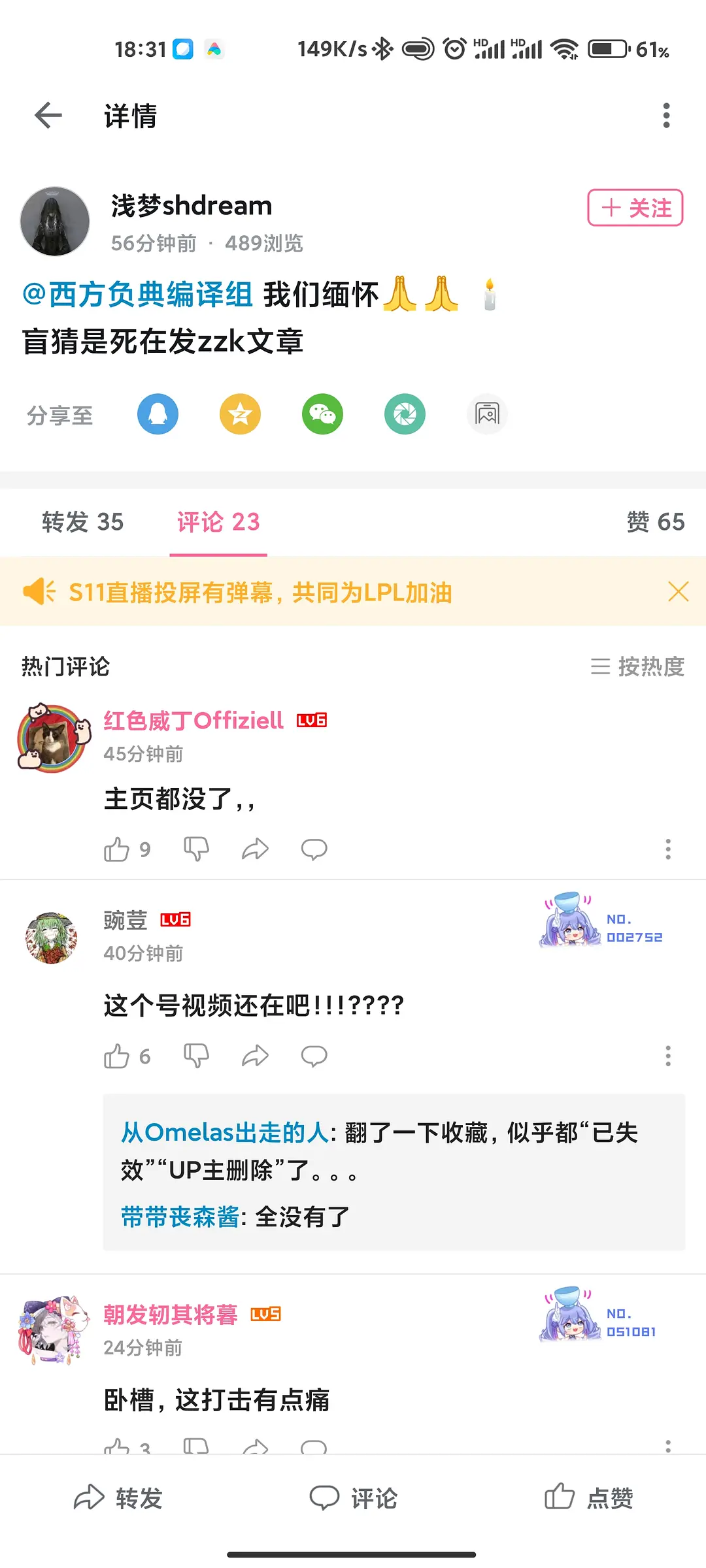Follow 浅梦shdream with the 关注 button
The height and width of the screenshot is (1568, 706).
coord(635,208)
